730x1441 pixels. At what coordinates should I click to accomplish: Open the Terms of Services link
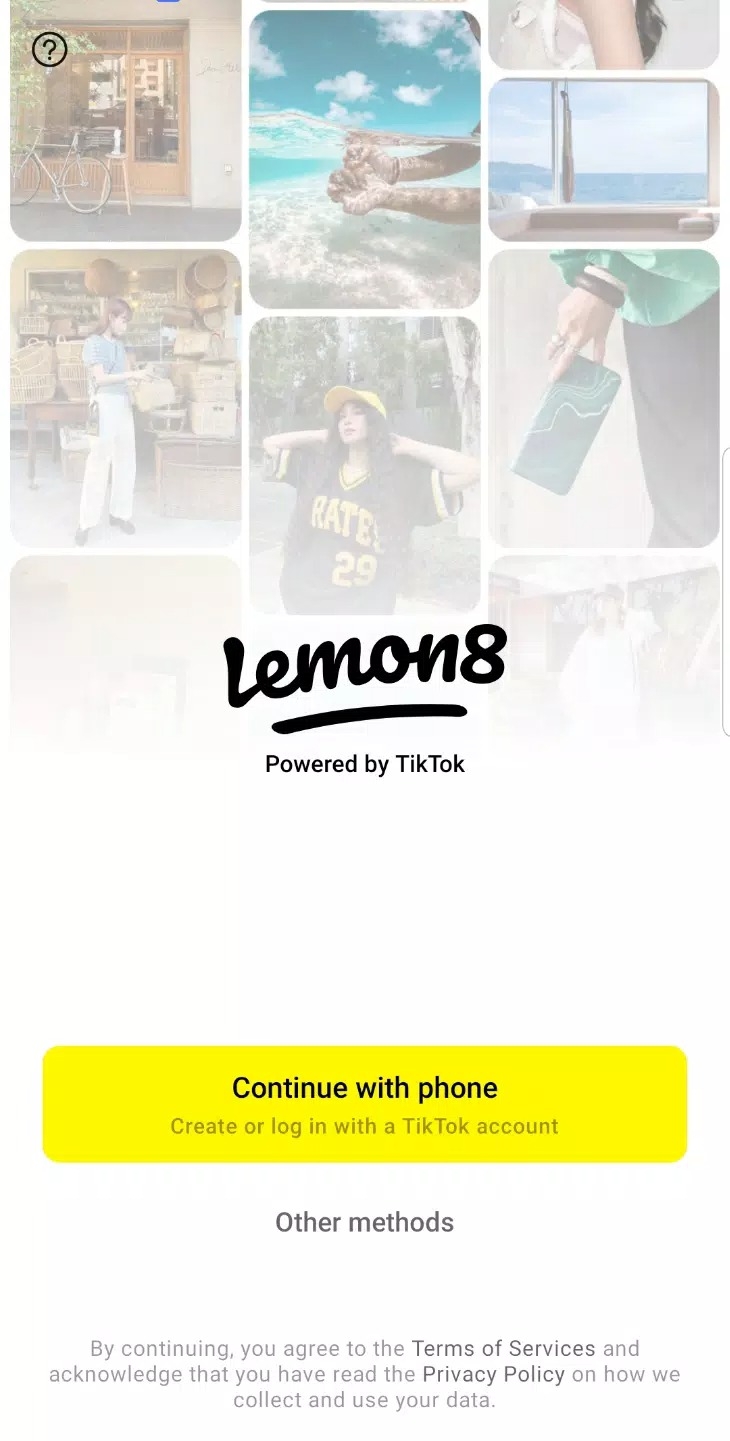coord(503,1348)
